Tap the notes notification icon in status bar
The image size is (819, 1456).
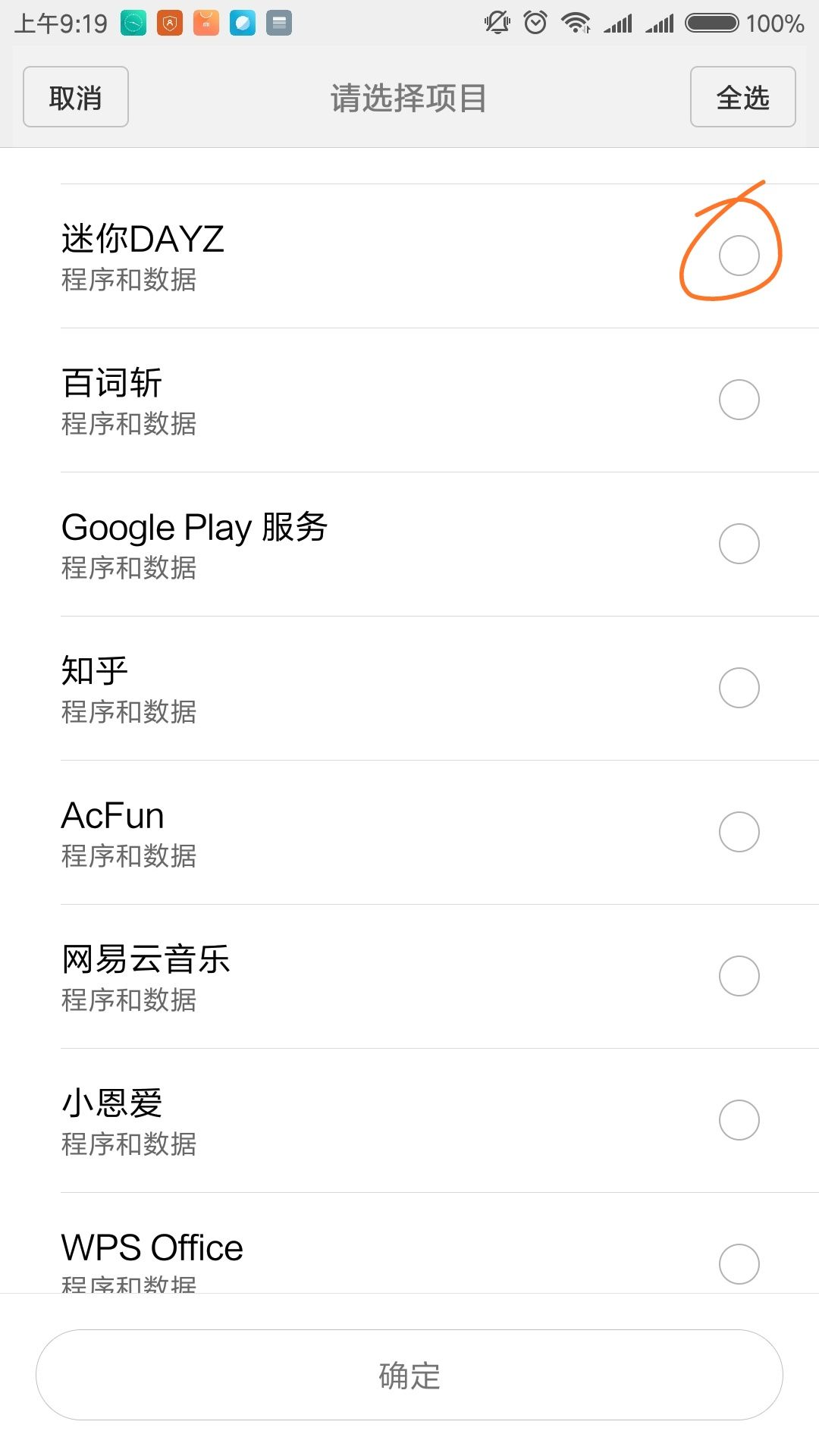278,24
